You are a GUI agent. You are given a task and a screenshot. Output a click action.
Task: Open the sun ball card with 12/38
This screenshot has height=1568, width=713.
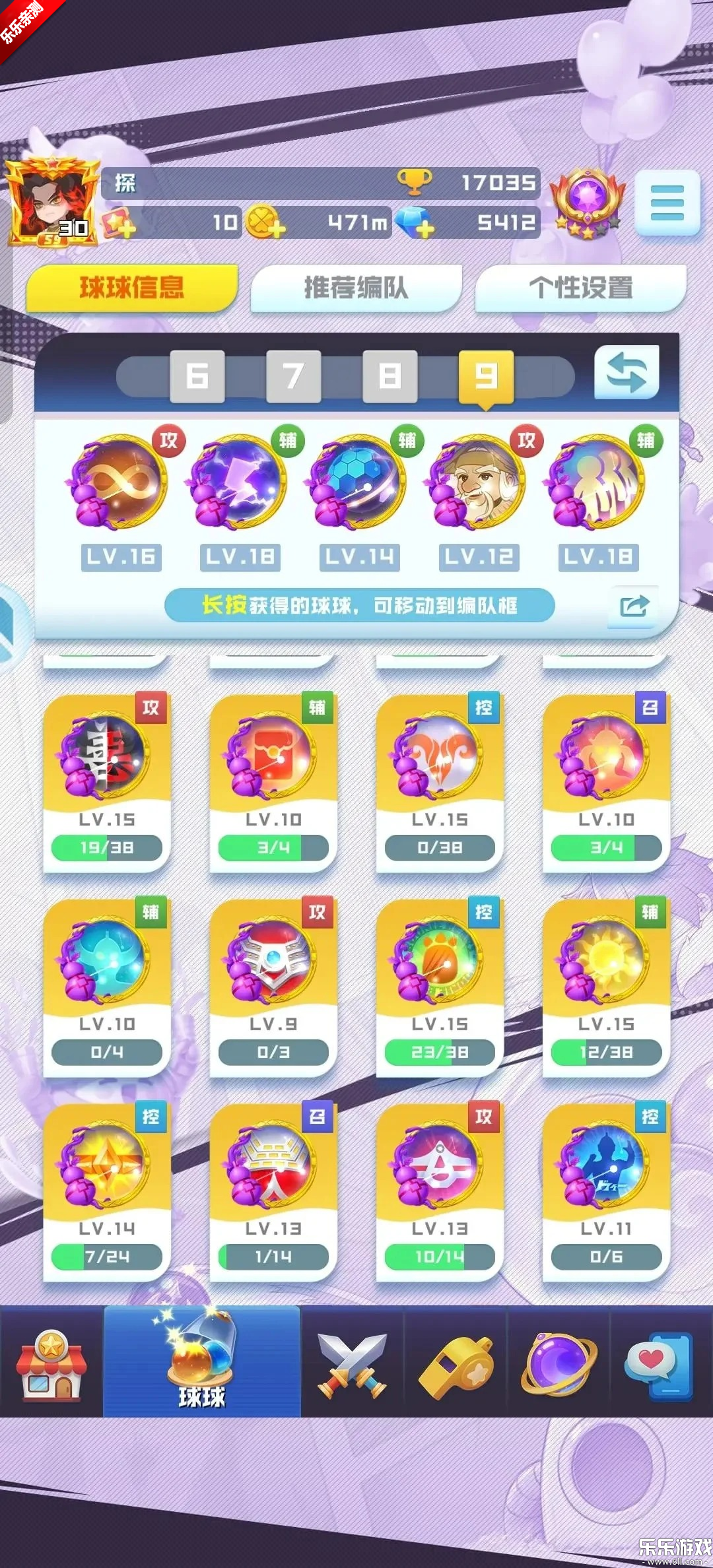pos(606,987)
